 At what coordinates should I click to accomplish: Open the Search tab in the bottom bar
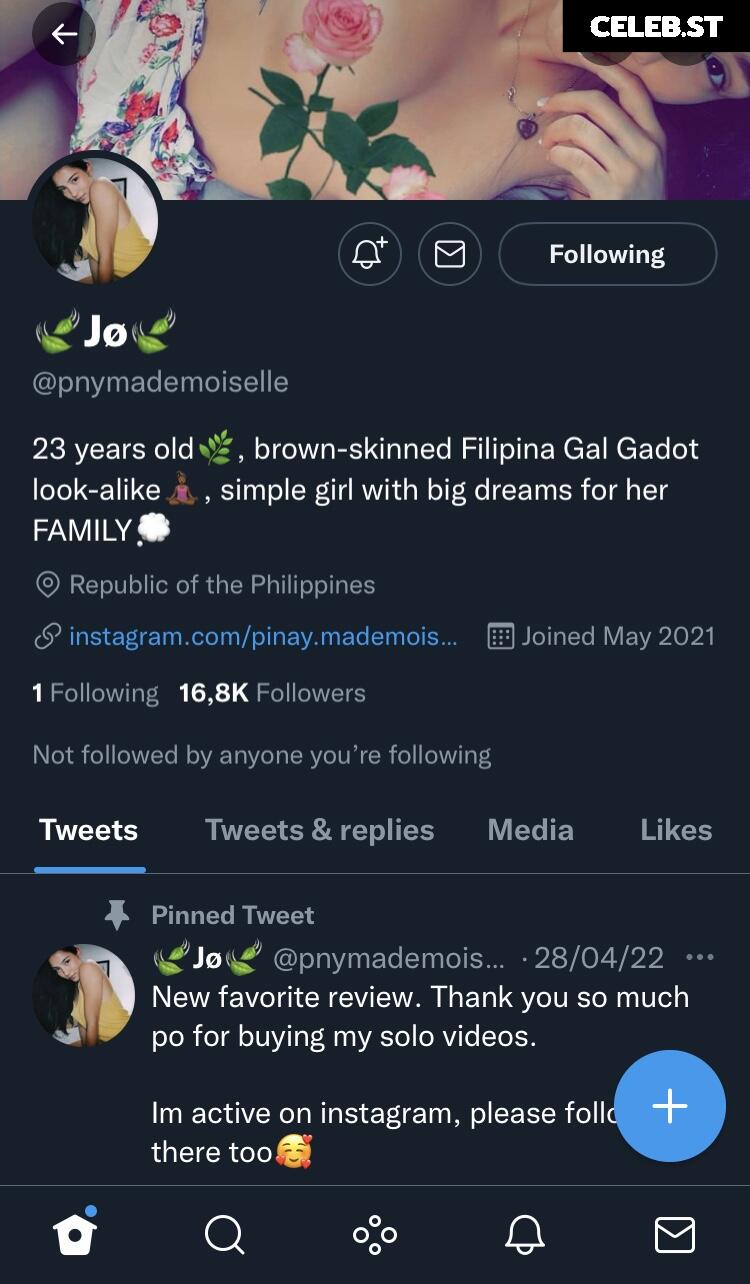click(x=224, y=1235)
